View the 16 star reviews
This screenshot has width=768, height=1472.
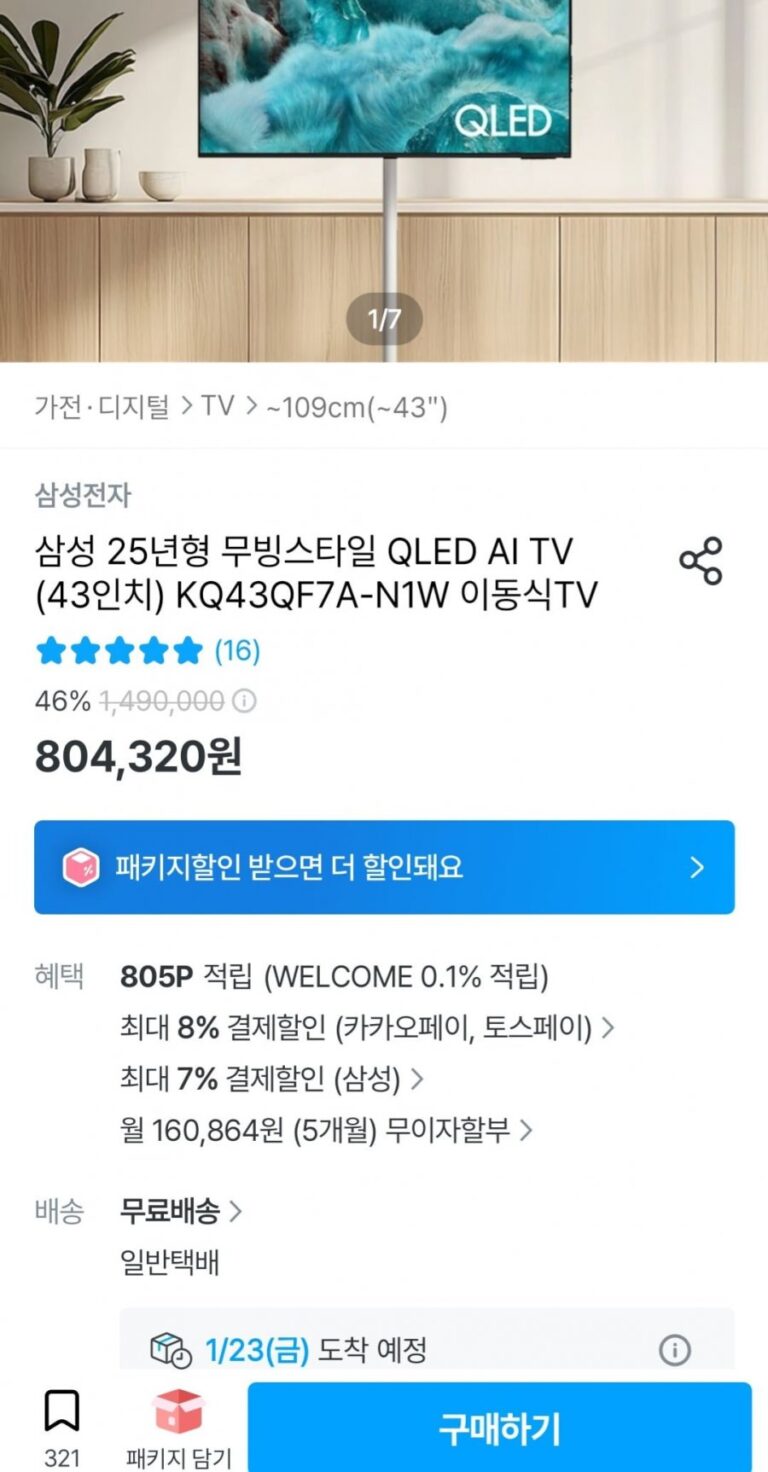point(148,652)
